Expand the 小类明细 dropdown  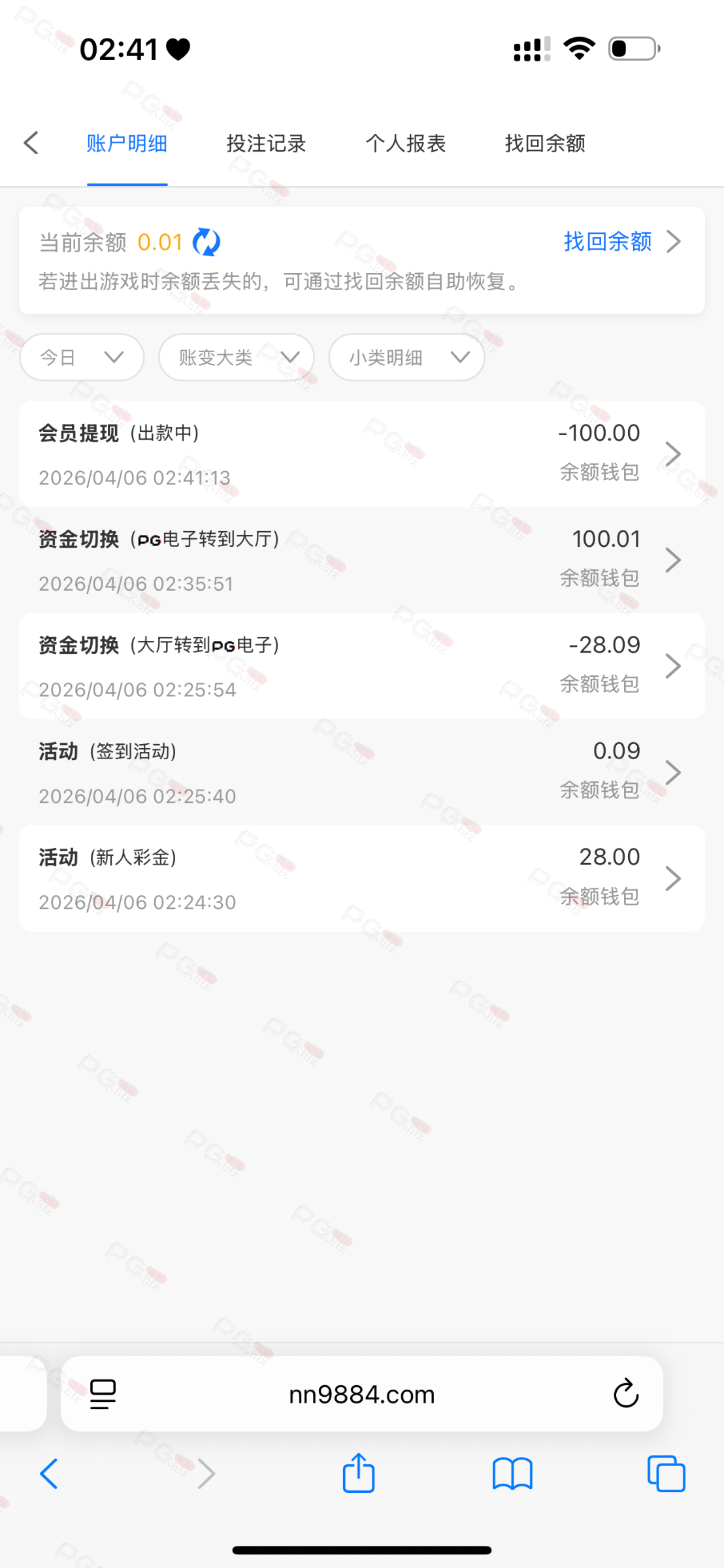click(406, 357)
